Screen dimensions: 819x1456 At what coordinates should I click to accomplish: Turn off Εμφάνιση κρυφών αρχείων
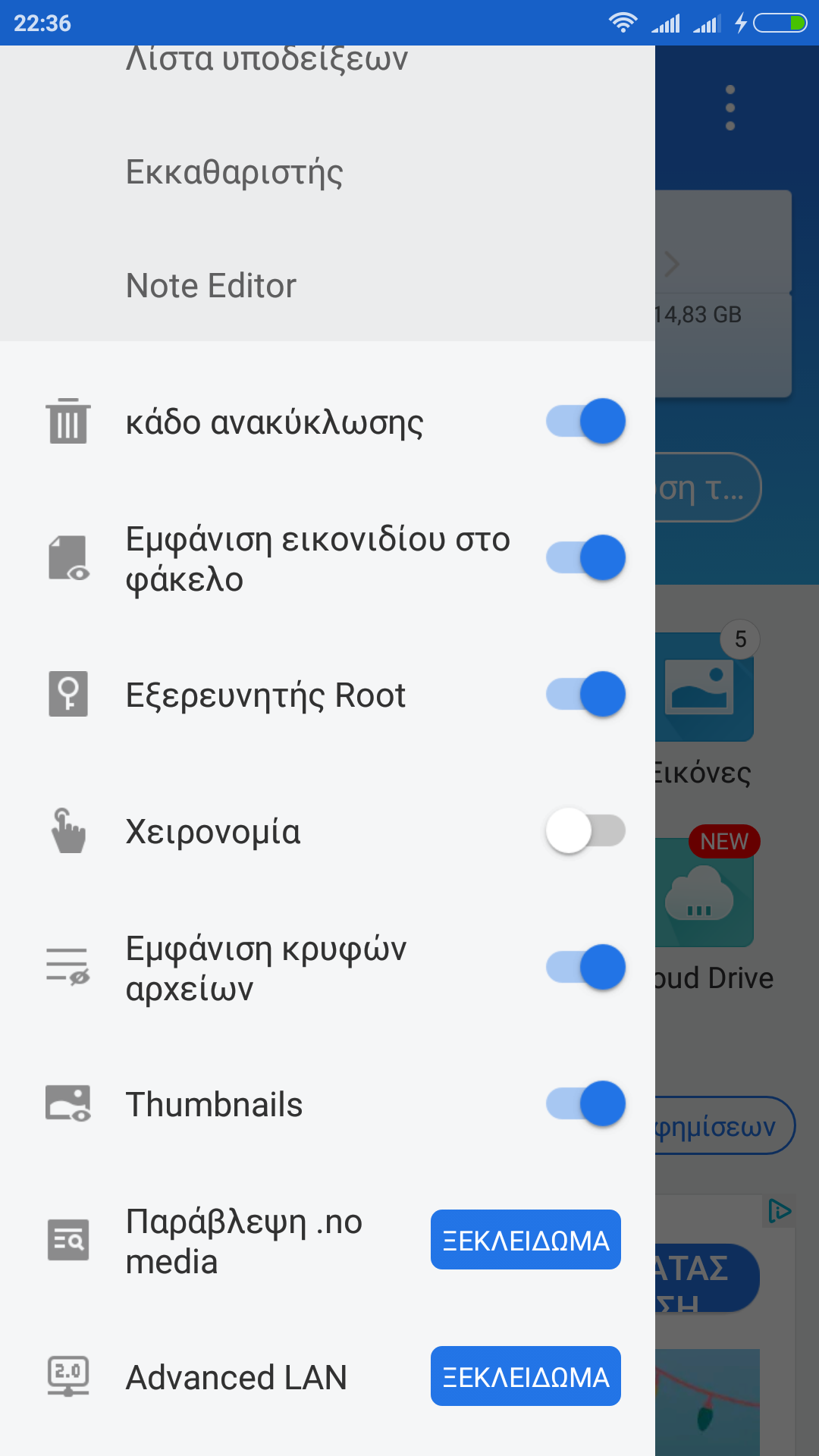click(x=585, y=967)
